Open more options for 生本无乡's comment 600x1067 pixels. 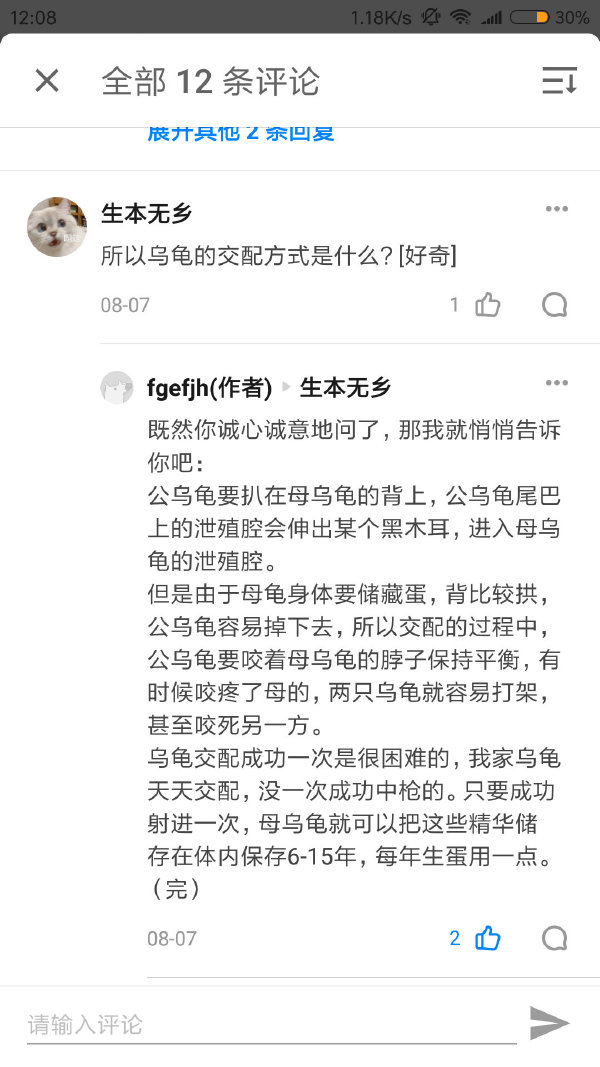(556, 209)
